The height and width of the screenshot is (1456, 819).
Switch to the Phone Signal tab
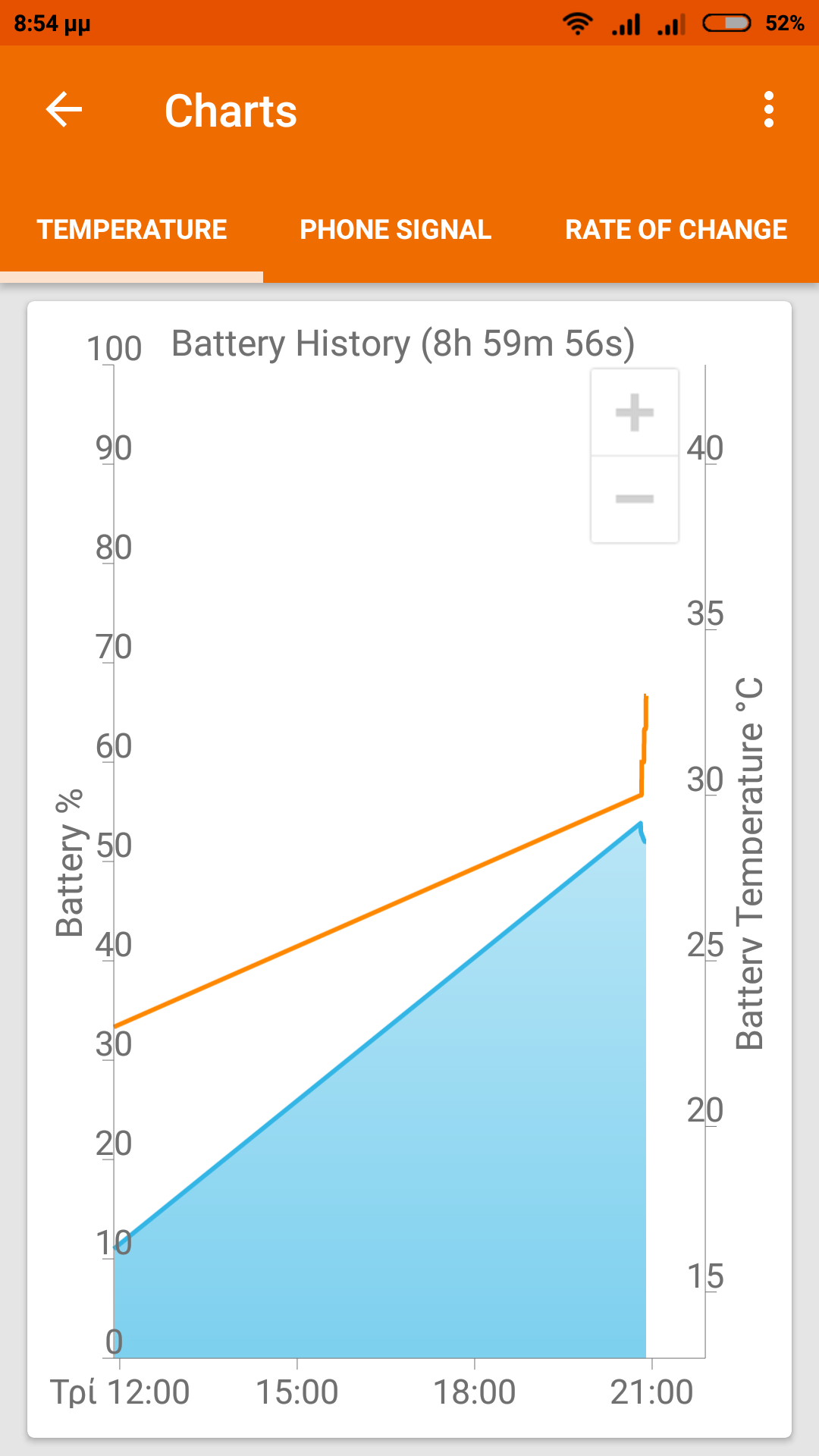point(396,230)
